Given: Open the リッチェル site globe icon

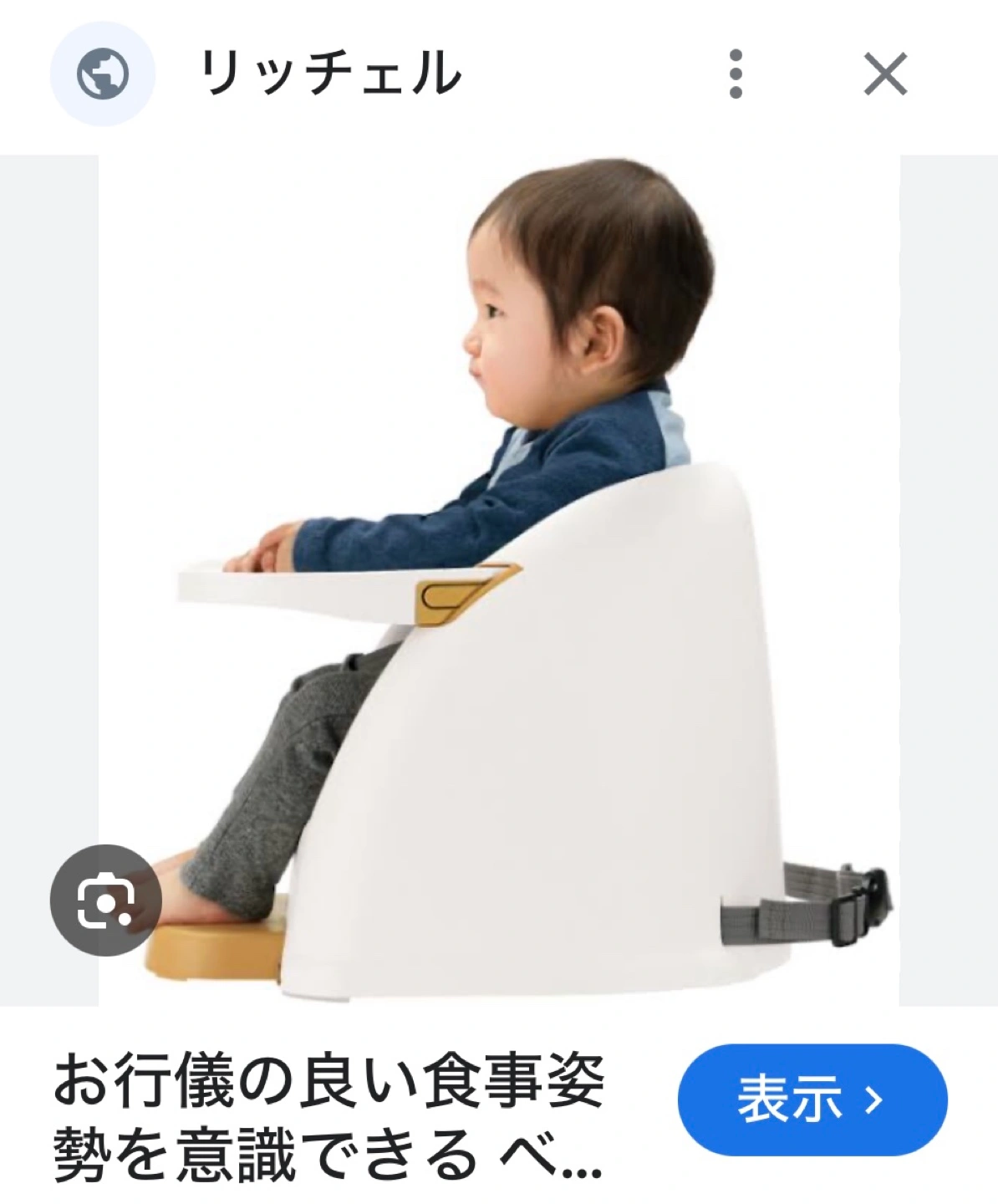Looking at the screenshot, I should [x=103, y=74].
